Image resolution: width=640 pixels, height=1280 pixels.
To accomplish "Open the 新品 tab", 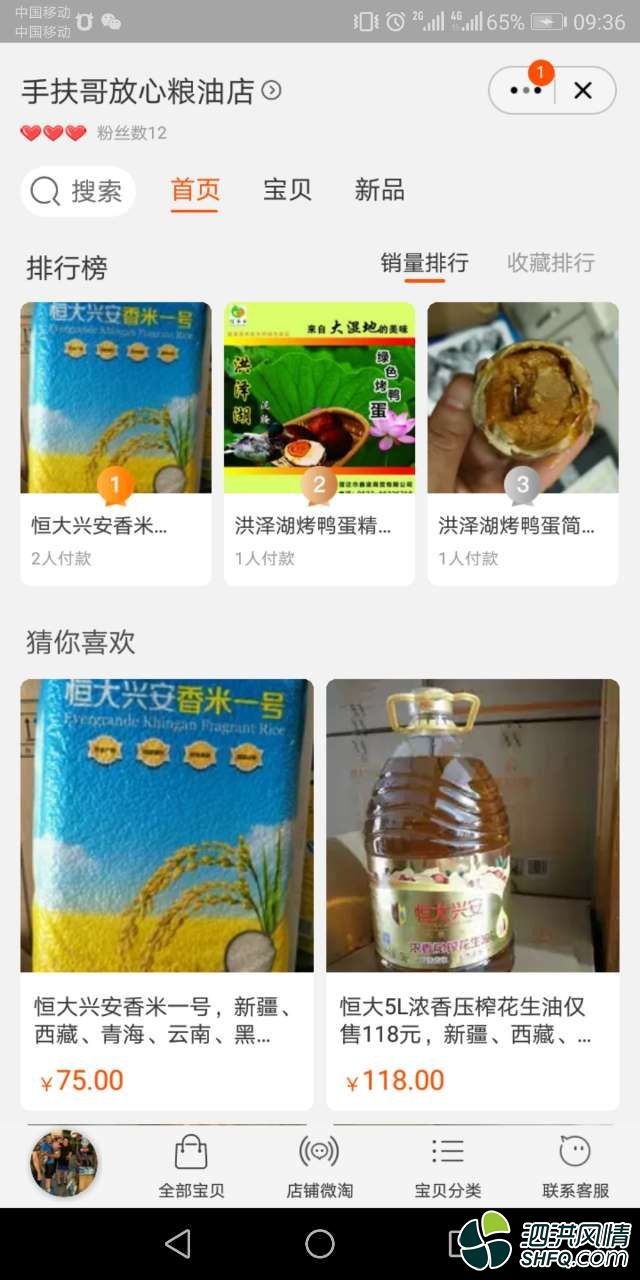I will tap(379, 190).
